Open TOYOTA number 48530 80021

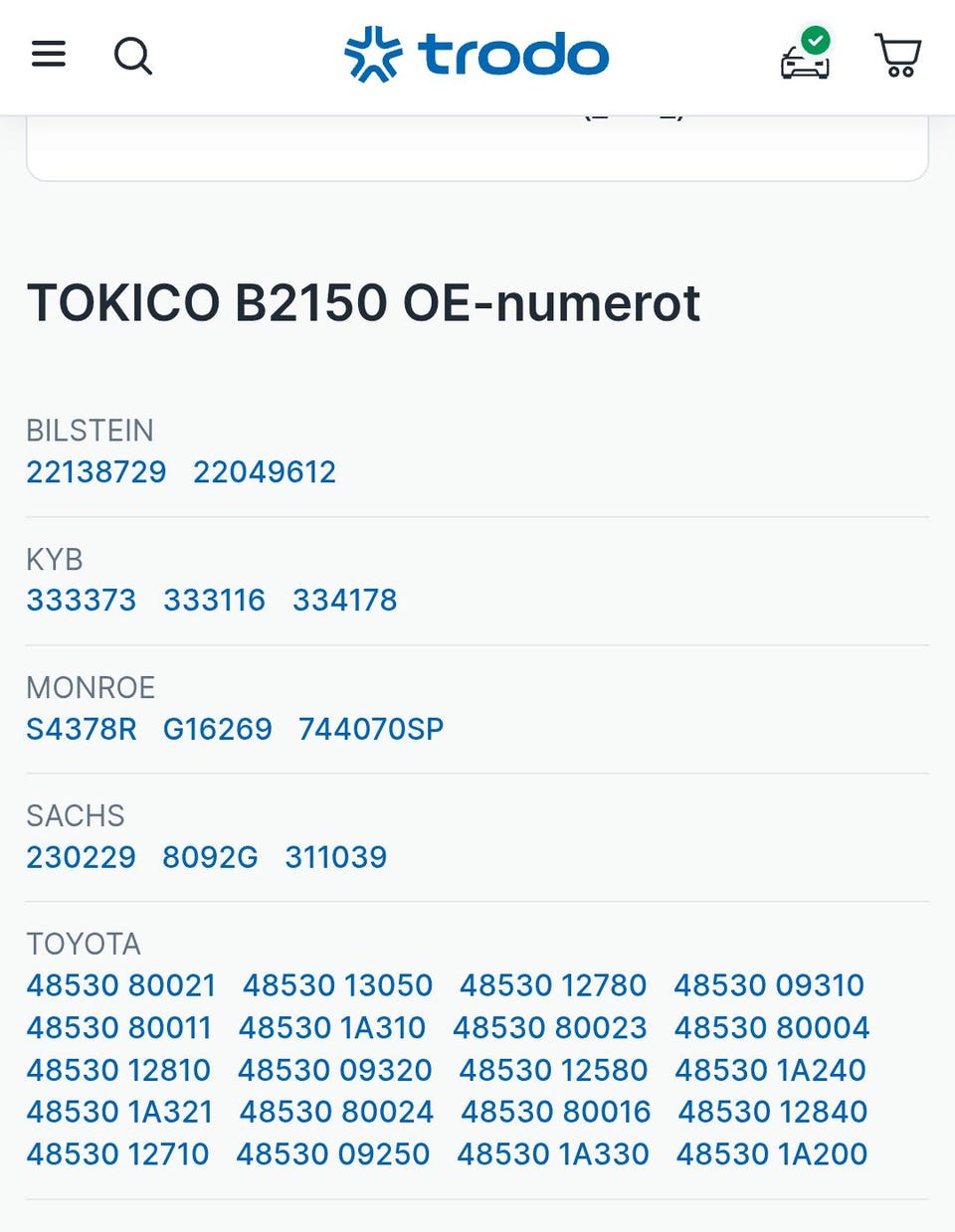pyautogui.click(x=121, y=985)
